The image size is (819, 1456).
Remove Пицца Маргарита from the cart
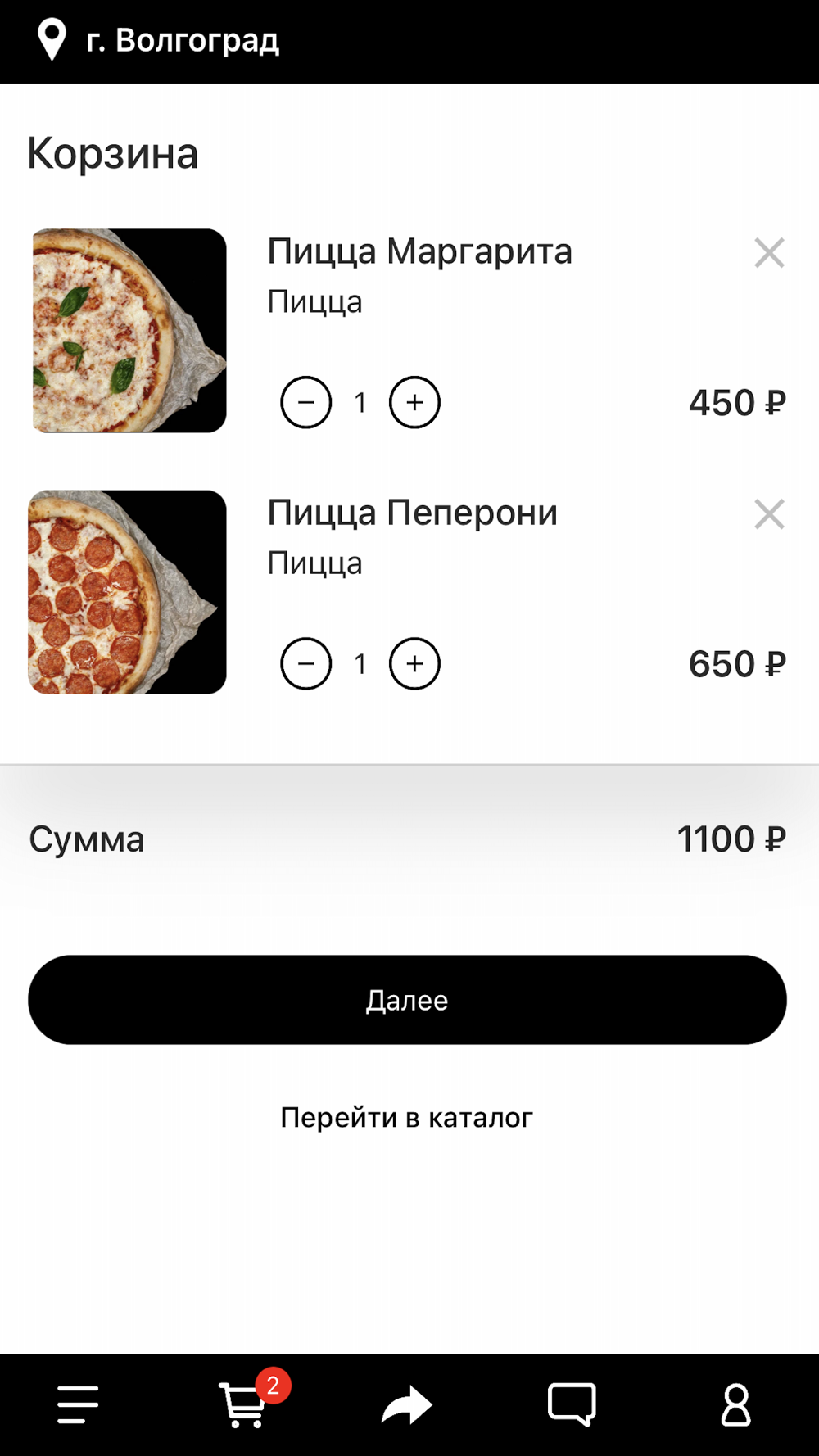pos(769,253)
